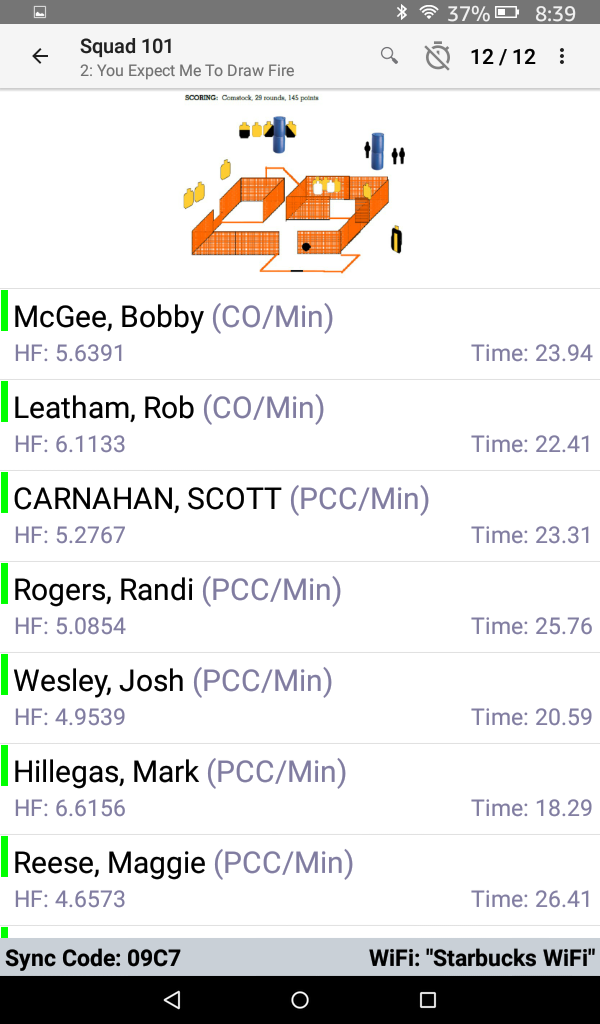This screenshot has height=1024, width=600.
Task: Open the recent apps view
Action: tap(428, 1000)
